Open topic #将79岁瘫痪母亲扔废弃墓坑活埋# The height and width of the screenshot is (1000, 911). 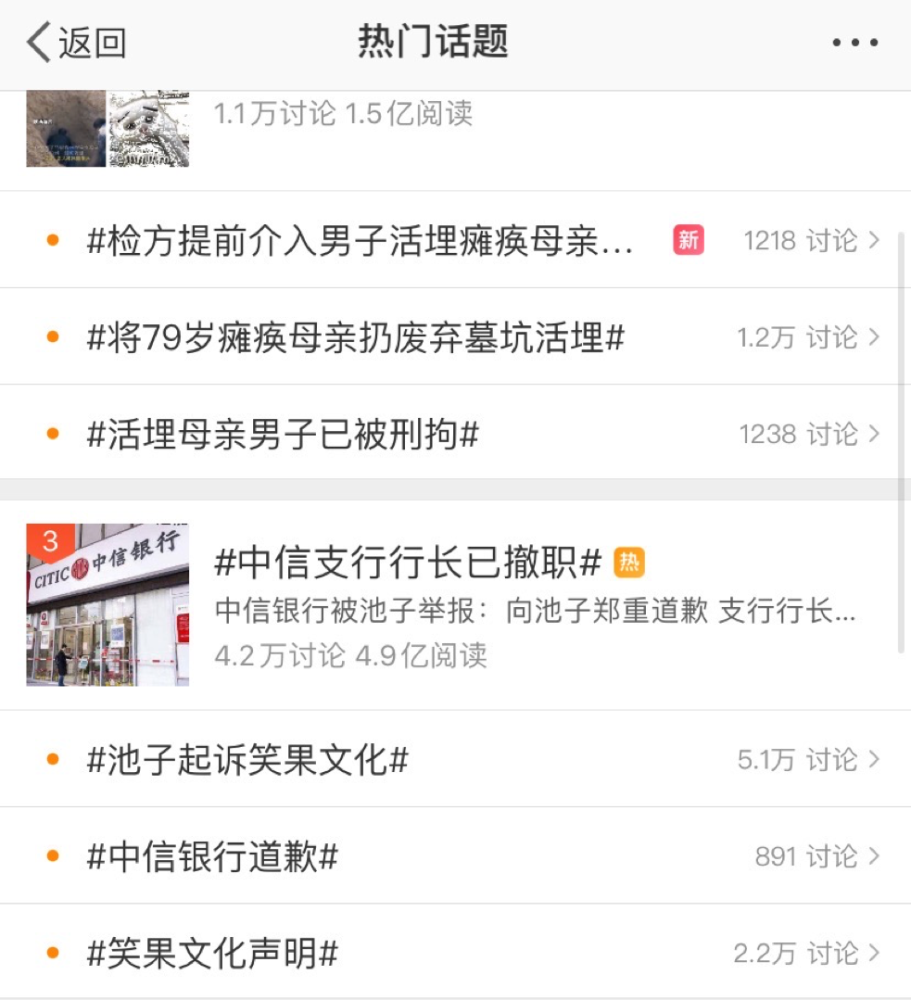(356, 338)
